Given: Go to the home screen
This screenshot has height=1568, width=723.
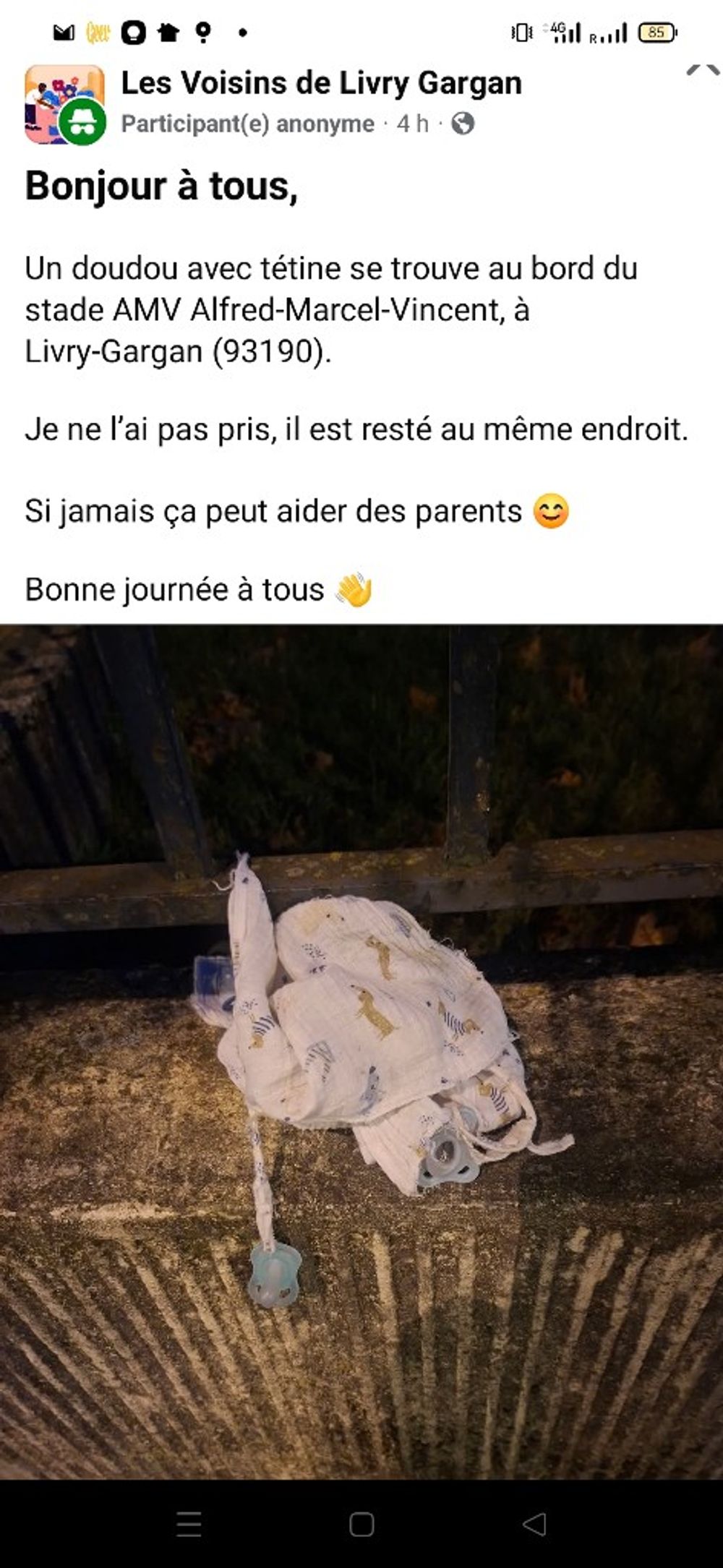Looking at the screenshot, I should click(x=361, y=1524).
